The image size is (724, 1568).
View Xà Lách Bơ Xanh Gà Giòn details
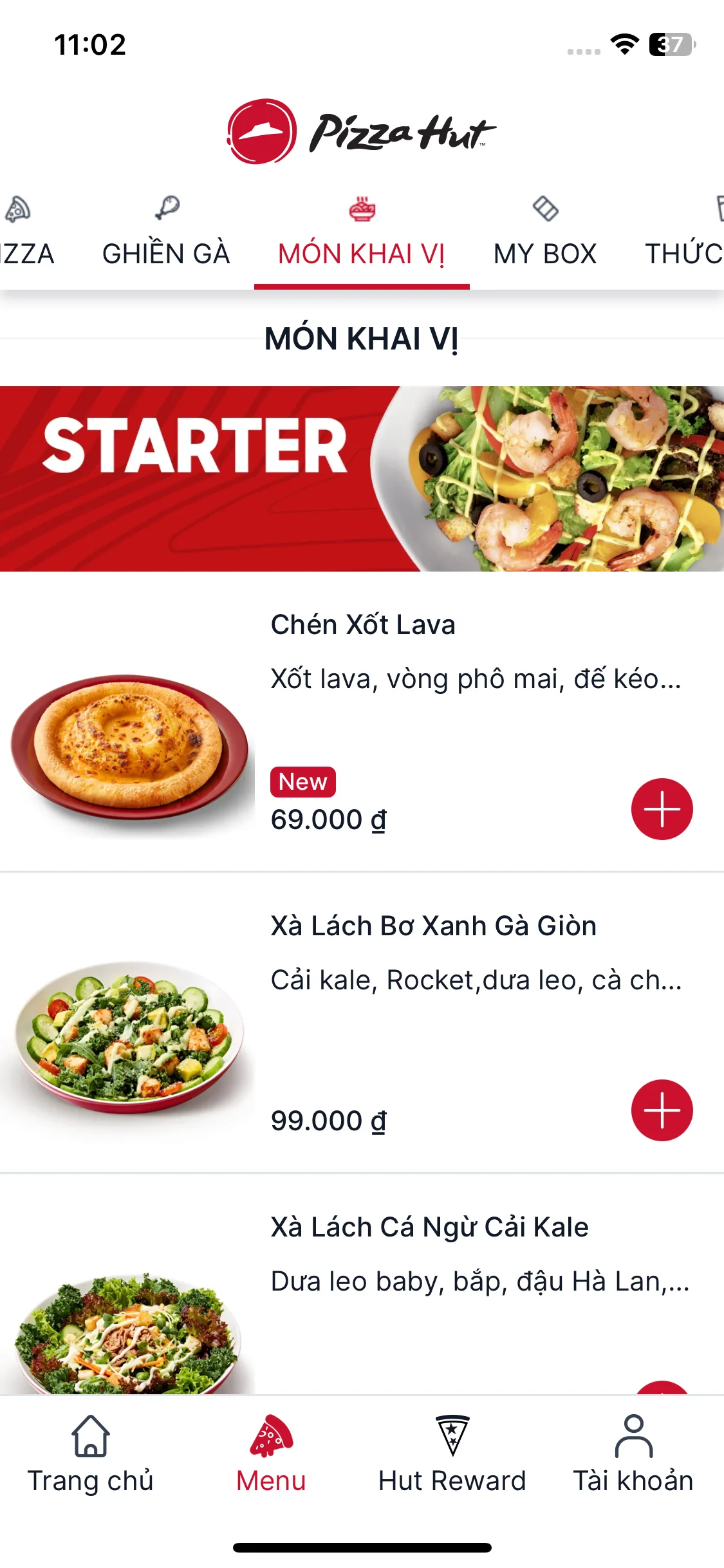[x=433, y=926]
